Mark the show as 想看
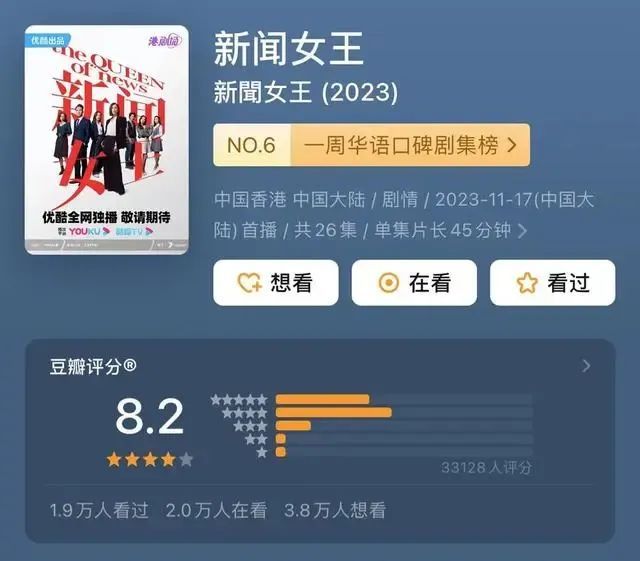640x561 pixels. click(x=275, y=283)
